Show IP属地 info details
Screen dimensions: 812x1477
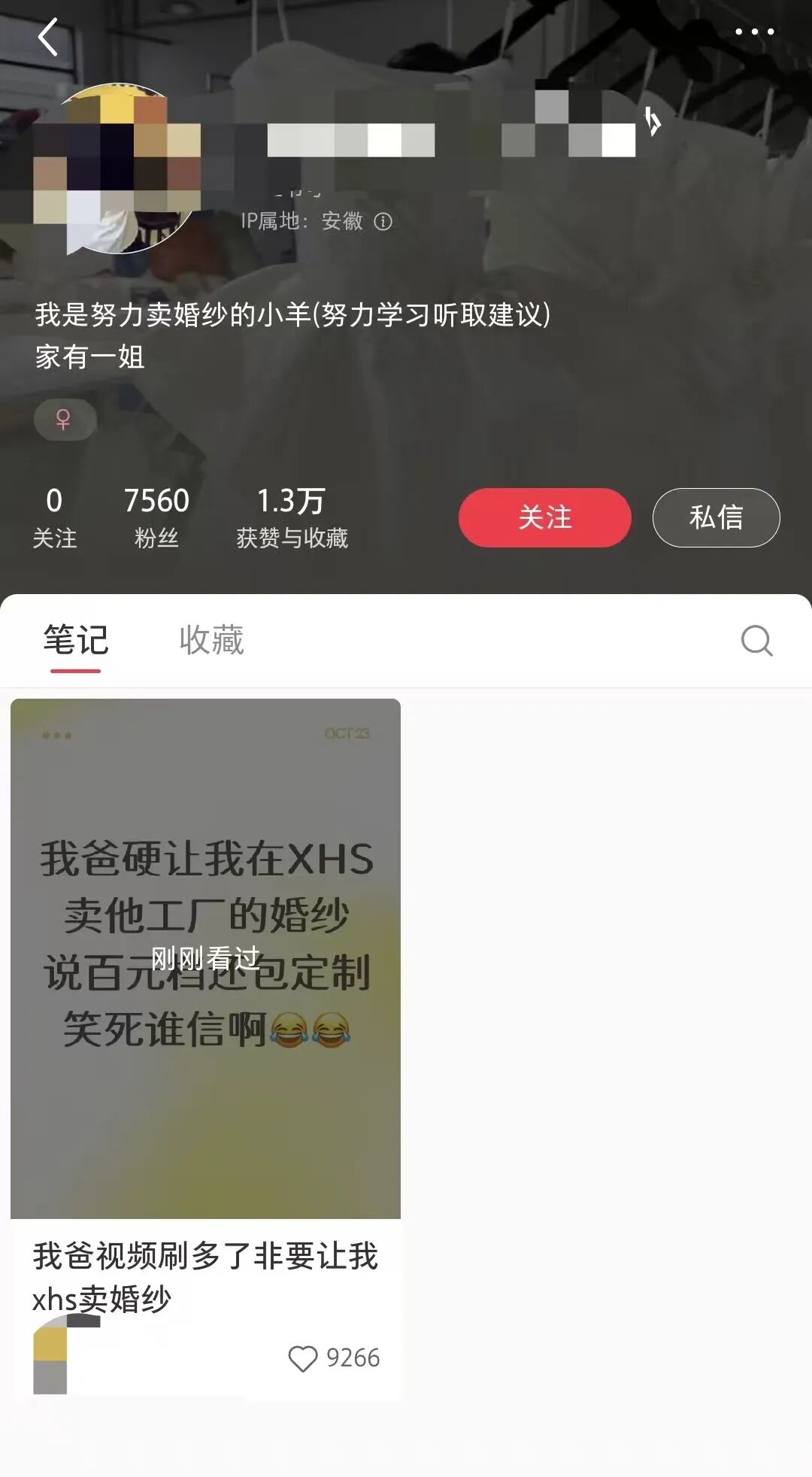click(383, 222)
